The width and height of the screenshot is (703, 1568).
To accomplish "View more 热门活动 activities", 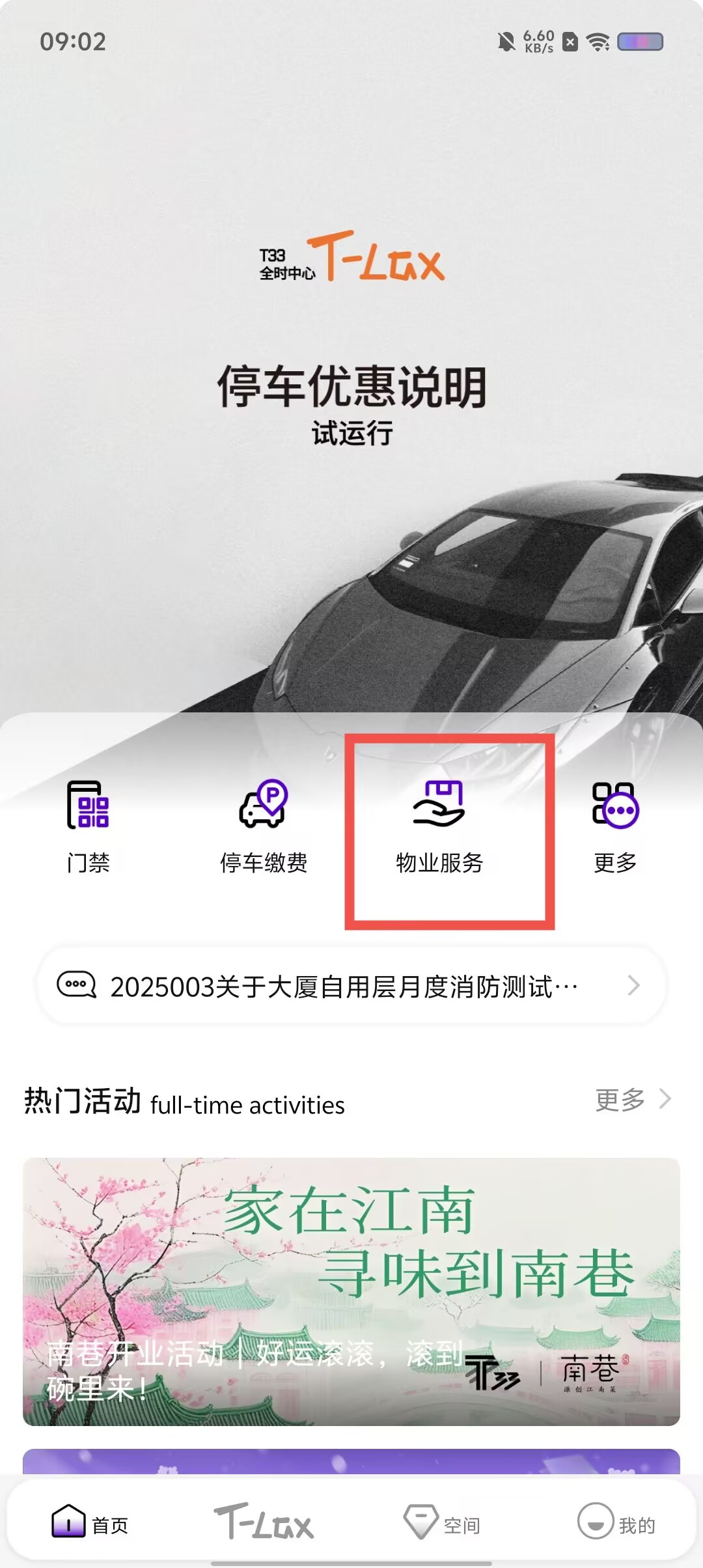I will click(x=631, y=1100).
